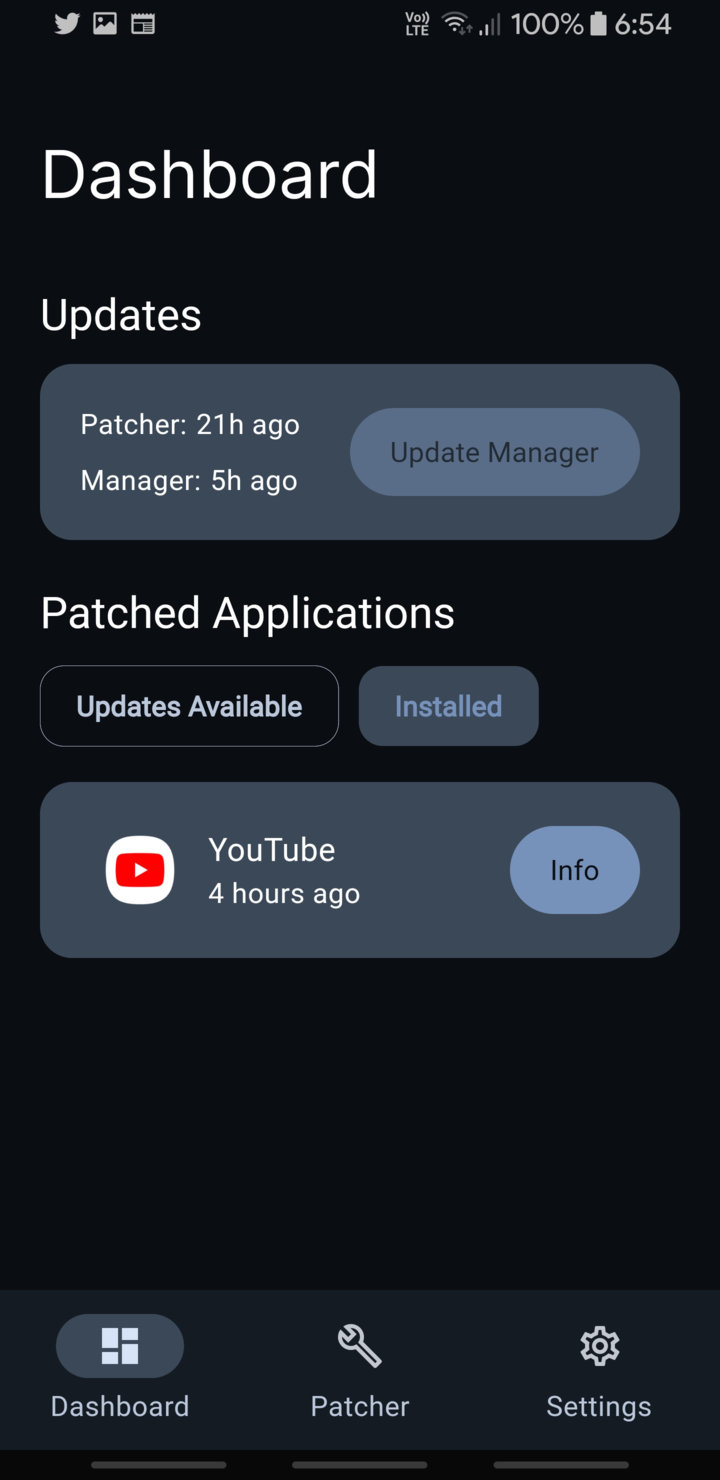Show patched apps with Updates Available
The width and height of the screenshot is (720, 1480).
(x=189, y=706)
